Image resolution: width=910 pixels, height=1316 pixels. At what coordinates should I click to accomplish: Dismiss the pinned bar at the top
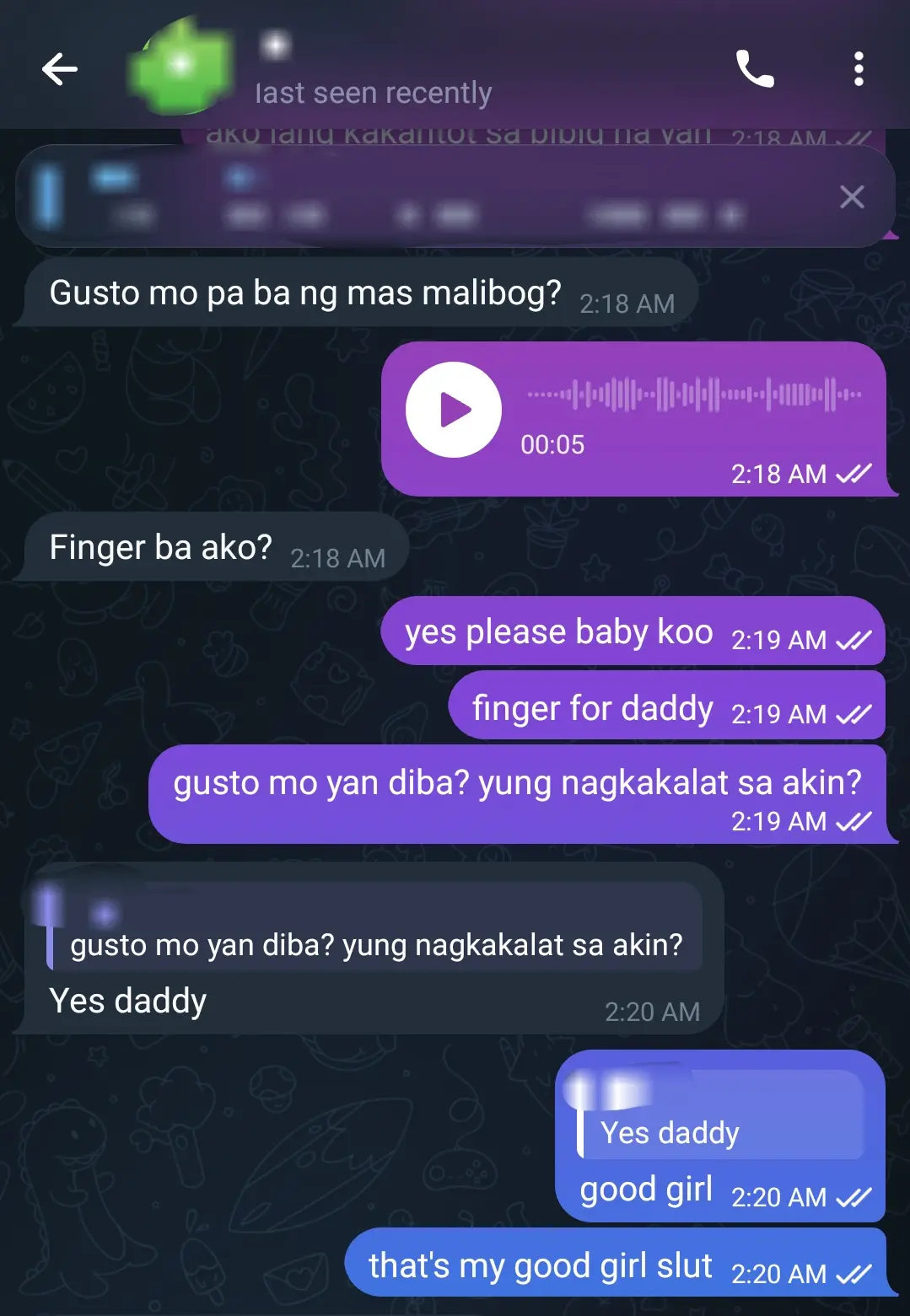852,197
